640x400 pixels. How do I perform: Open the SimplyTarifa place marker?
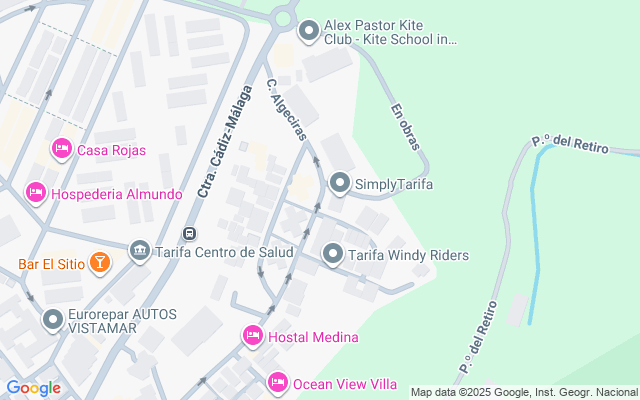[340, 184]
